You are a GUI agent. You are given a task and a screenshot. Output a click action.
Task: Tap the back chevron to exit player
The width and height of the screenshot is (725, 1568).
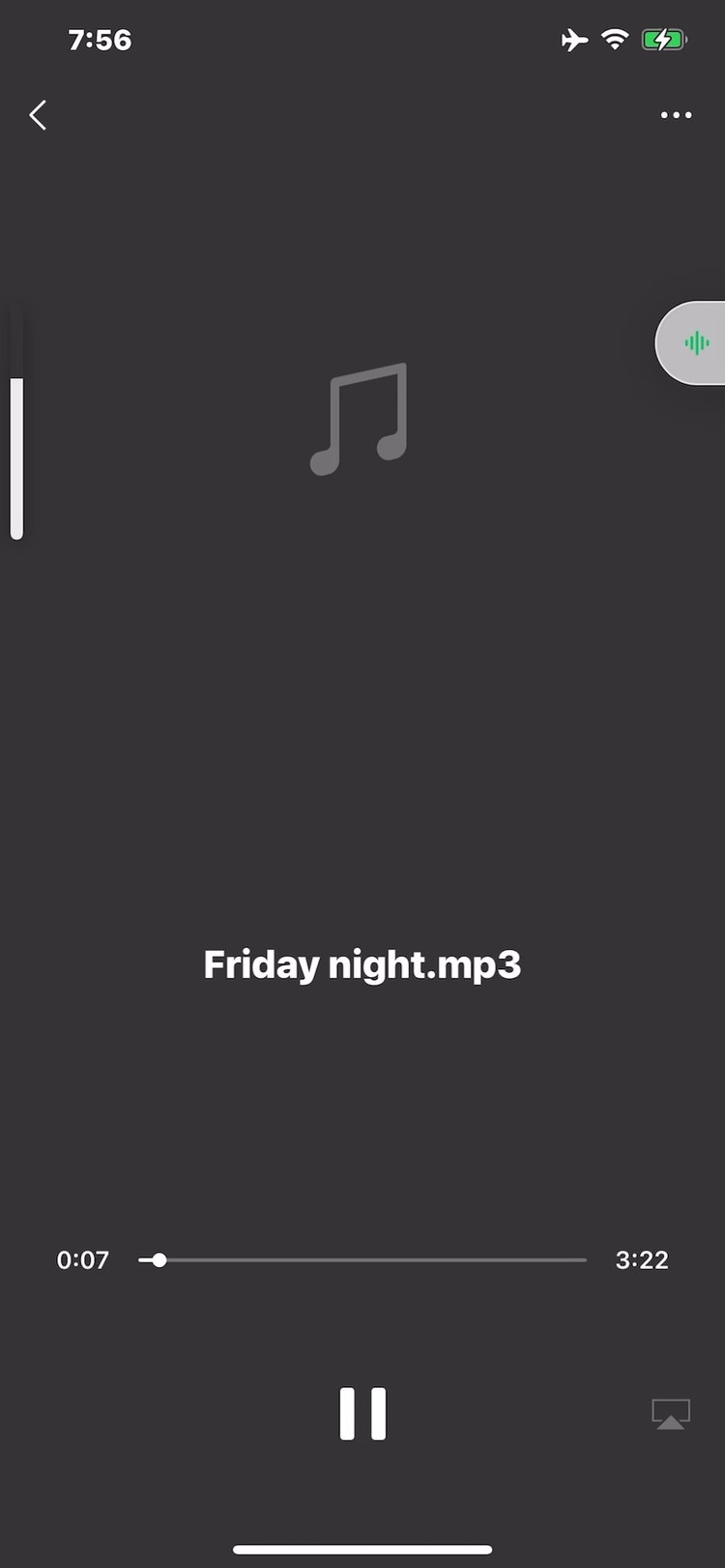coord(37,115)
